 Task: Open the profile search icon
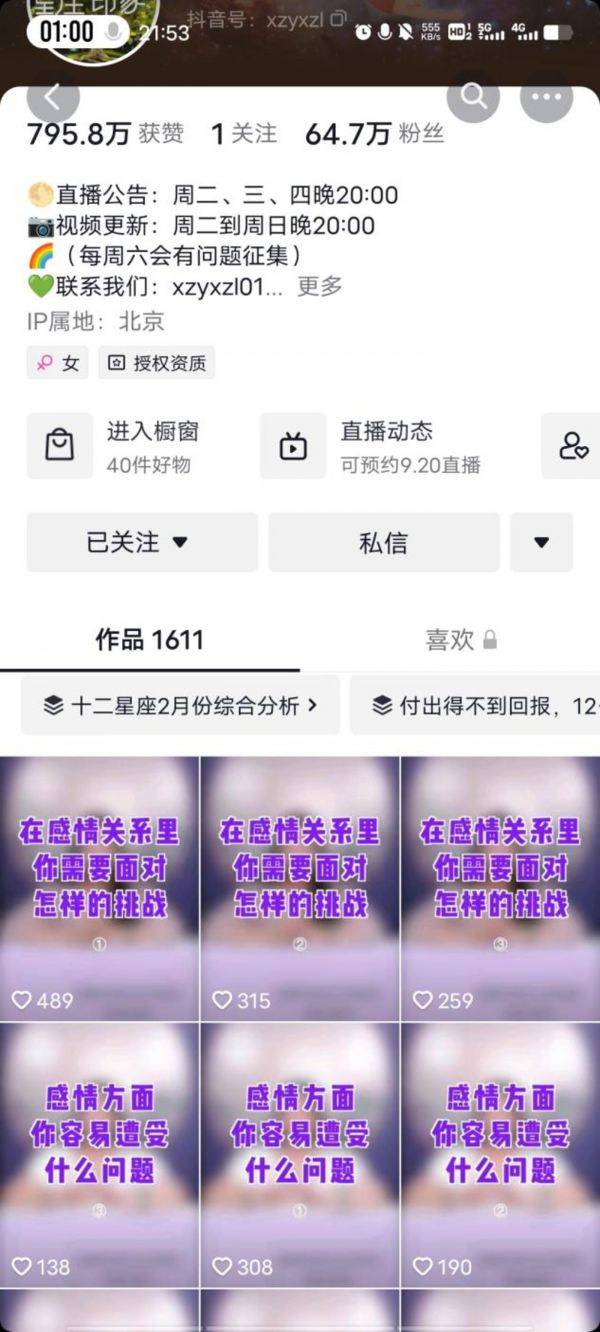(473, 97)
